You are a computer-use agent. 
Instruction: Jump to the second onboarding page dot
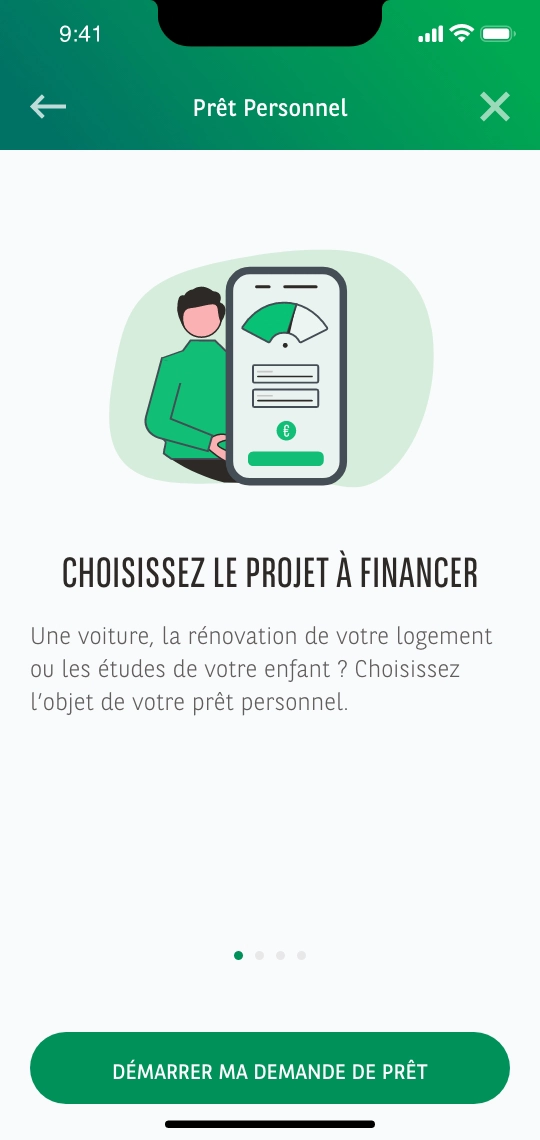259,955
